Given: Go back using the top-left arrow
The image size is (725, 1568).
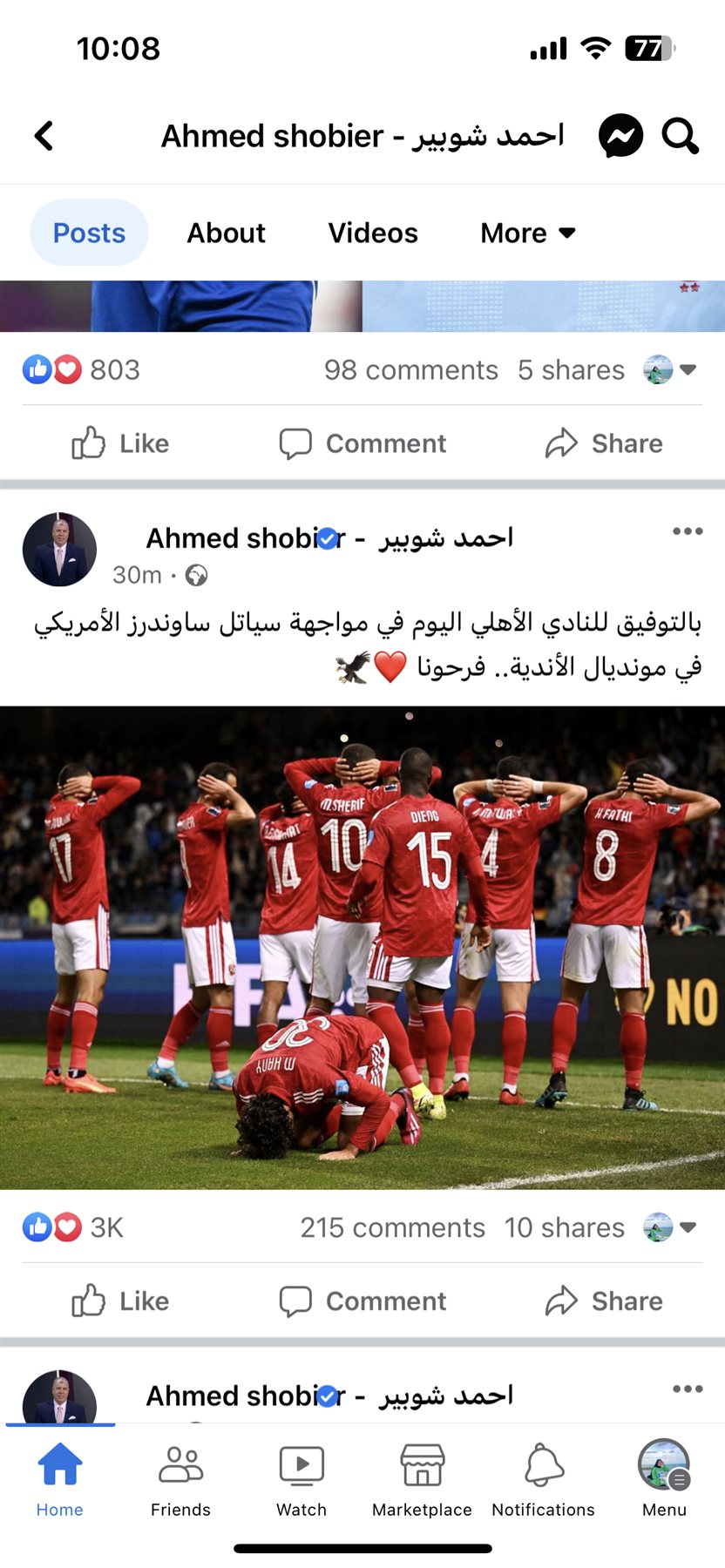Looking at the screenshot, I should point(44,136).
